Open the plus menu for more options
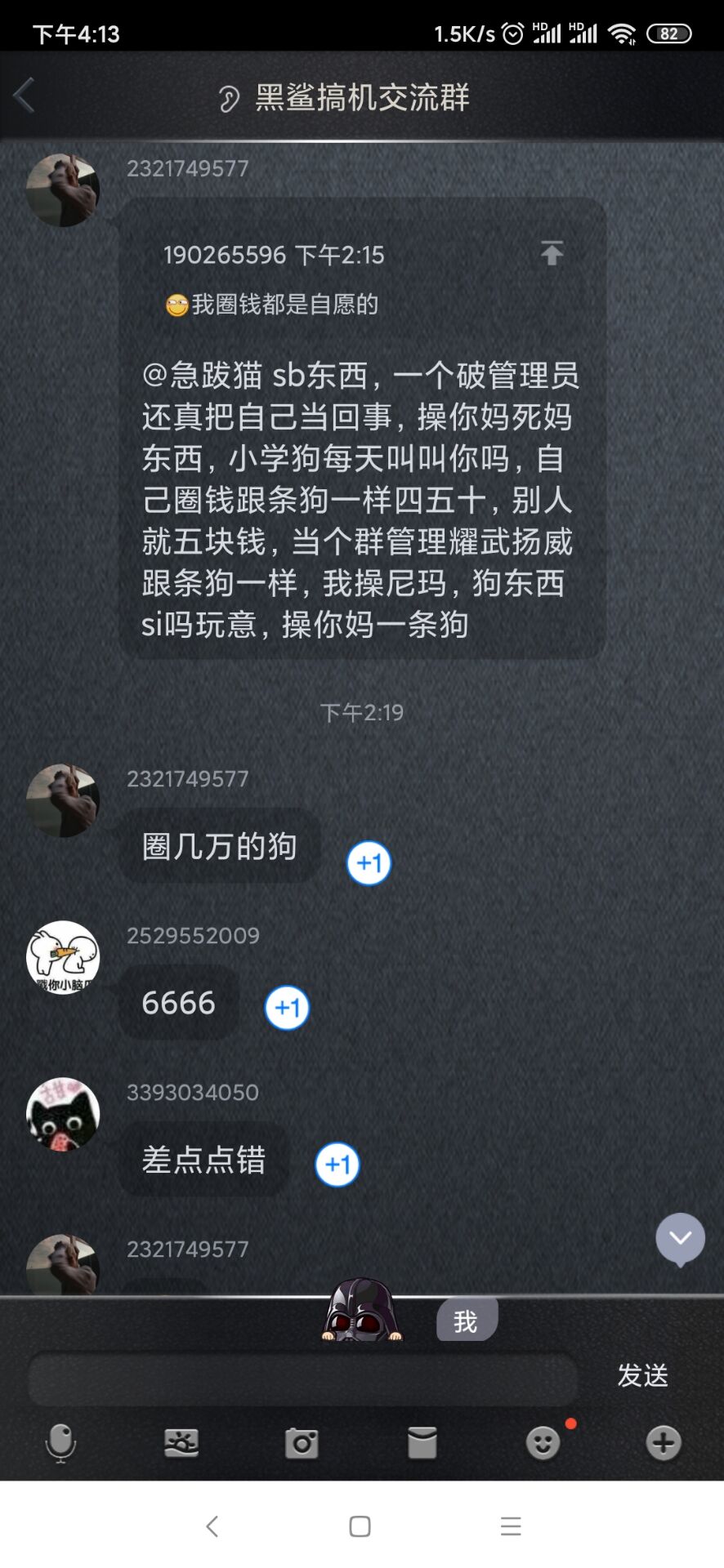 coord(664,1443)
